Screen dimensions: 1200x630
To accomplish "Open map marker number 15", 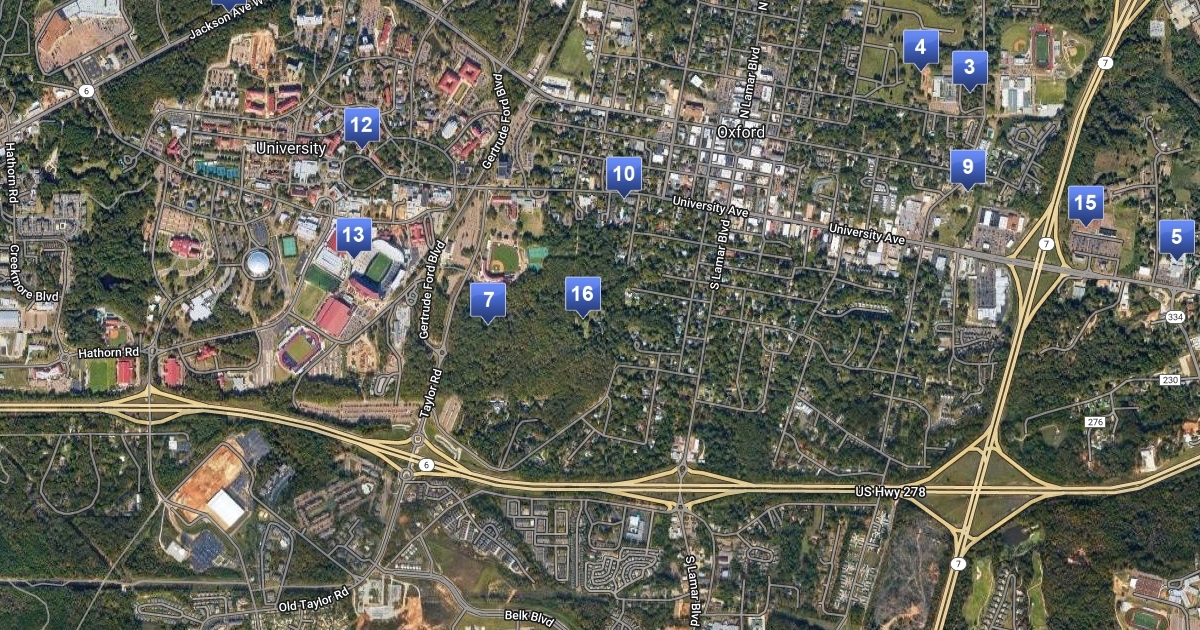I will click(x=1085, y=202).
